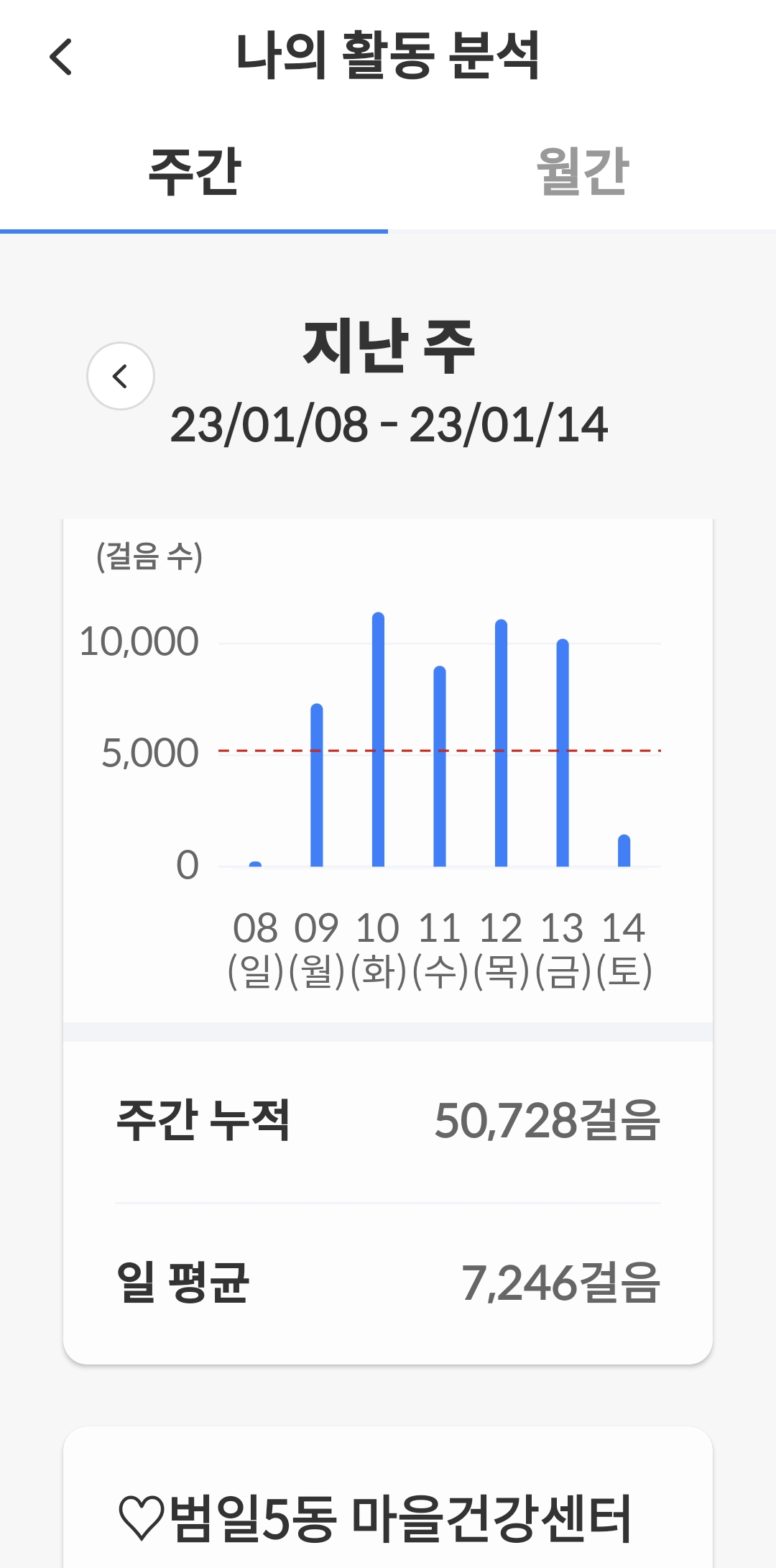Switch to the 월간 tab
776x1568 pixels.
click(582, 173)
